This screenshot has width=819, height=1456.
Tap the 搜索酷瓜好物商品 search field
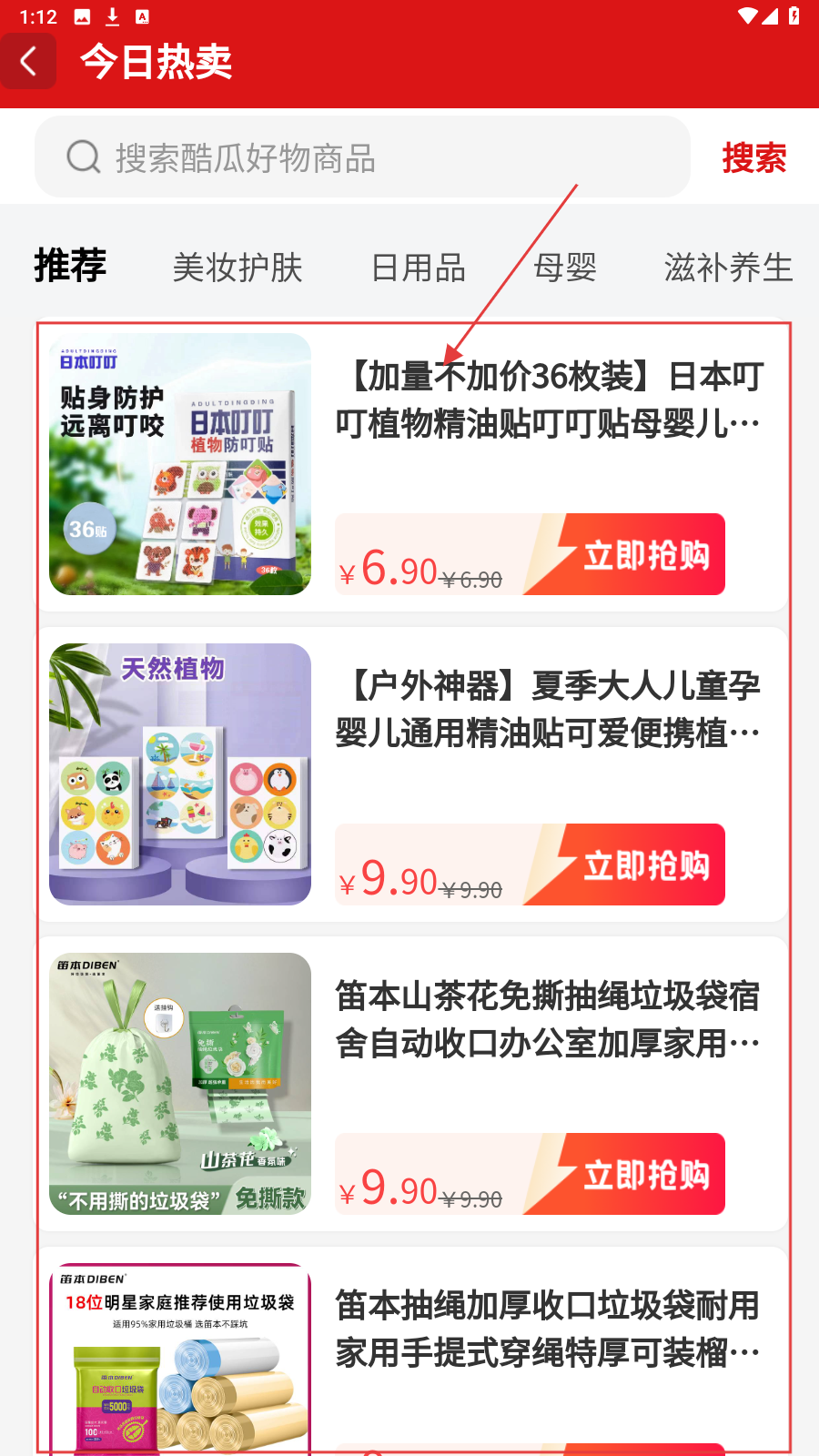click(362, 157)
